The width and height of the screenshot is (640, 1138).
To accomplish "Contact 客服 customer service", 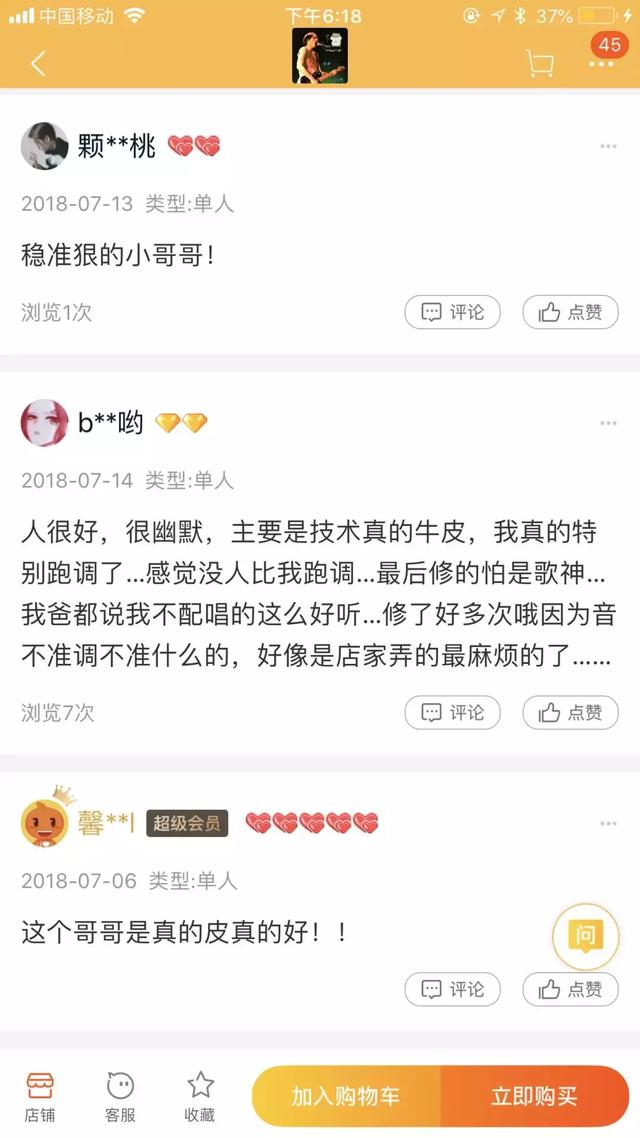I will (120, 1096).
